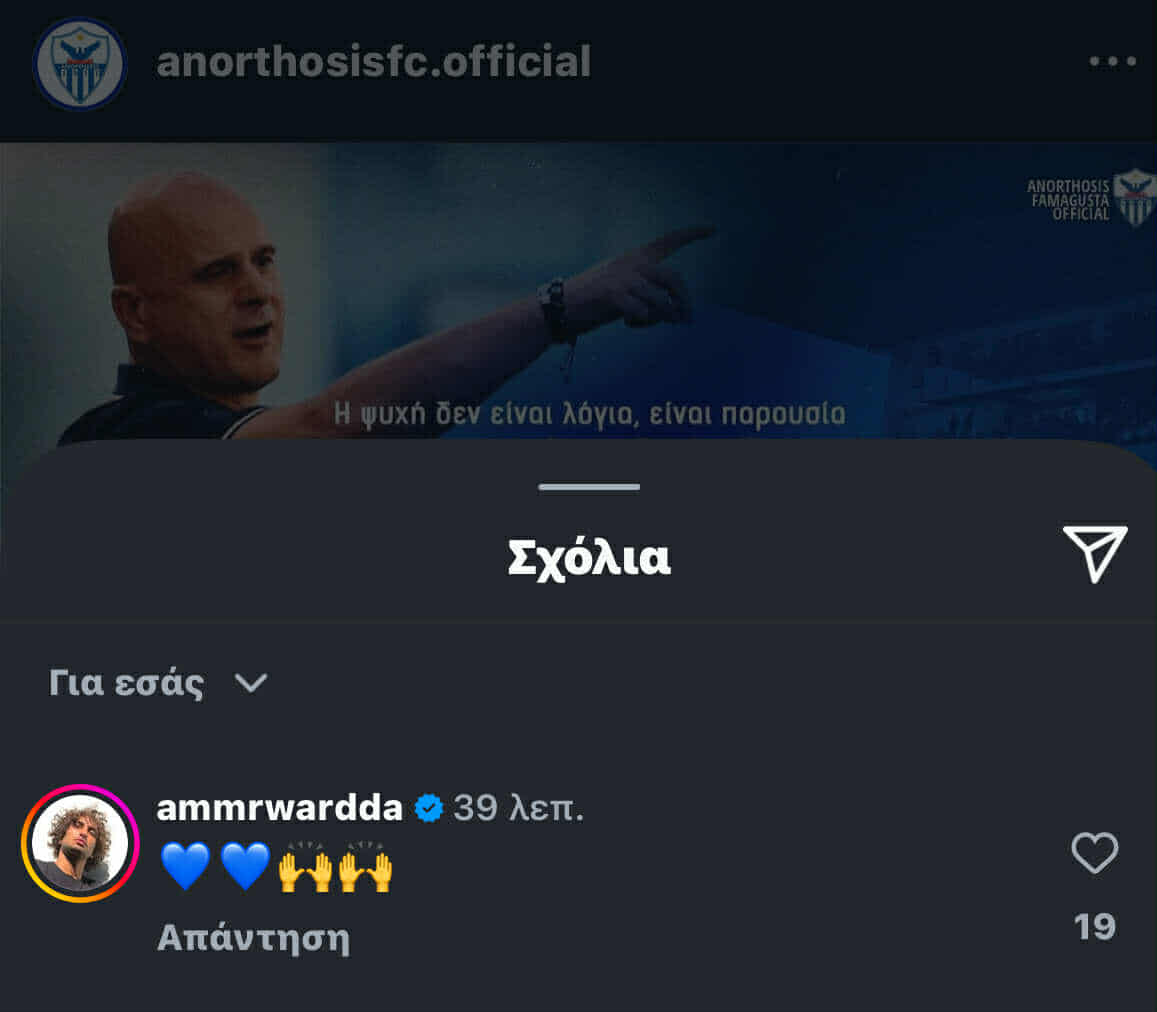Viewport: 1157px width, 1012px height.
Task: Open the ammrwardda username profile
Action: [x=279, y=807]
